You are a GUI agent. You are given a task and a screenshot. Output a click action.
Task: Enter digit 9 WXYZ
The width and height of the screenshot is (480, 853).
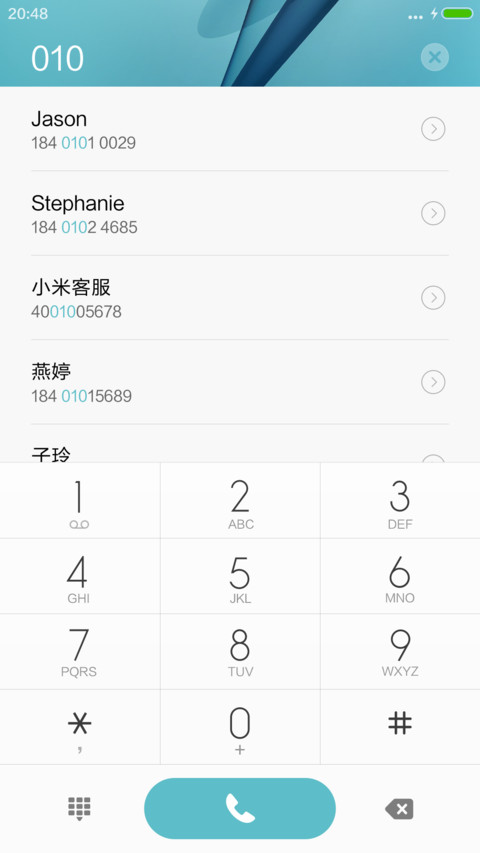(x=400, y=651)
